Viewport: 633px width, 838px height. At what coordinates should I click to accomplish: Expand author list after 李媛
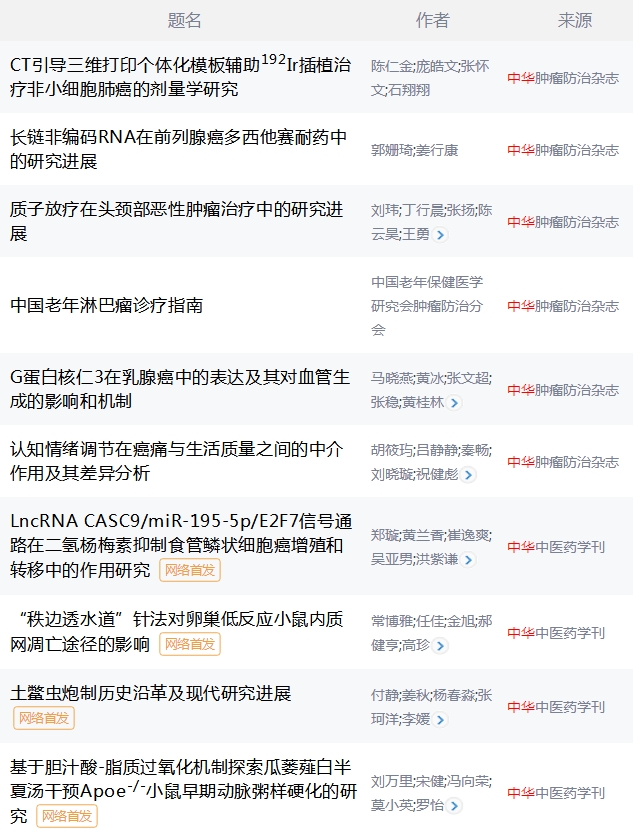coord(441,720)
